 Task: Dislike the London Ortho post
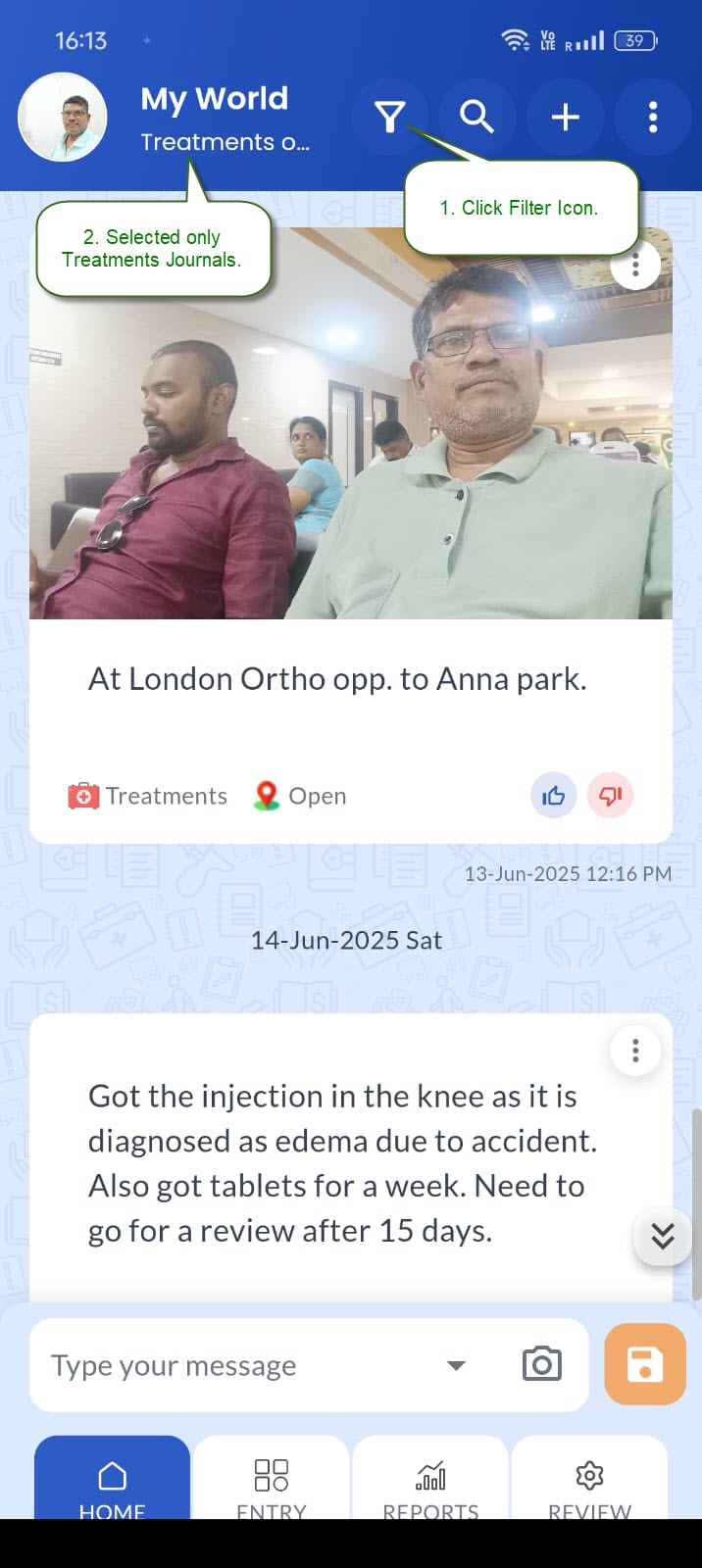click(x=610, y=796)
